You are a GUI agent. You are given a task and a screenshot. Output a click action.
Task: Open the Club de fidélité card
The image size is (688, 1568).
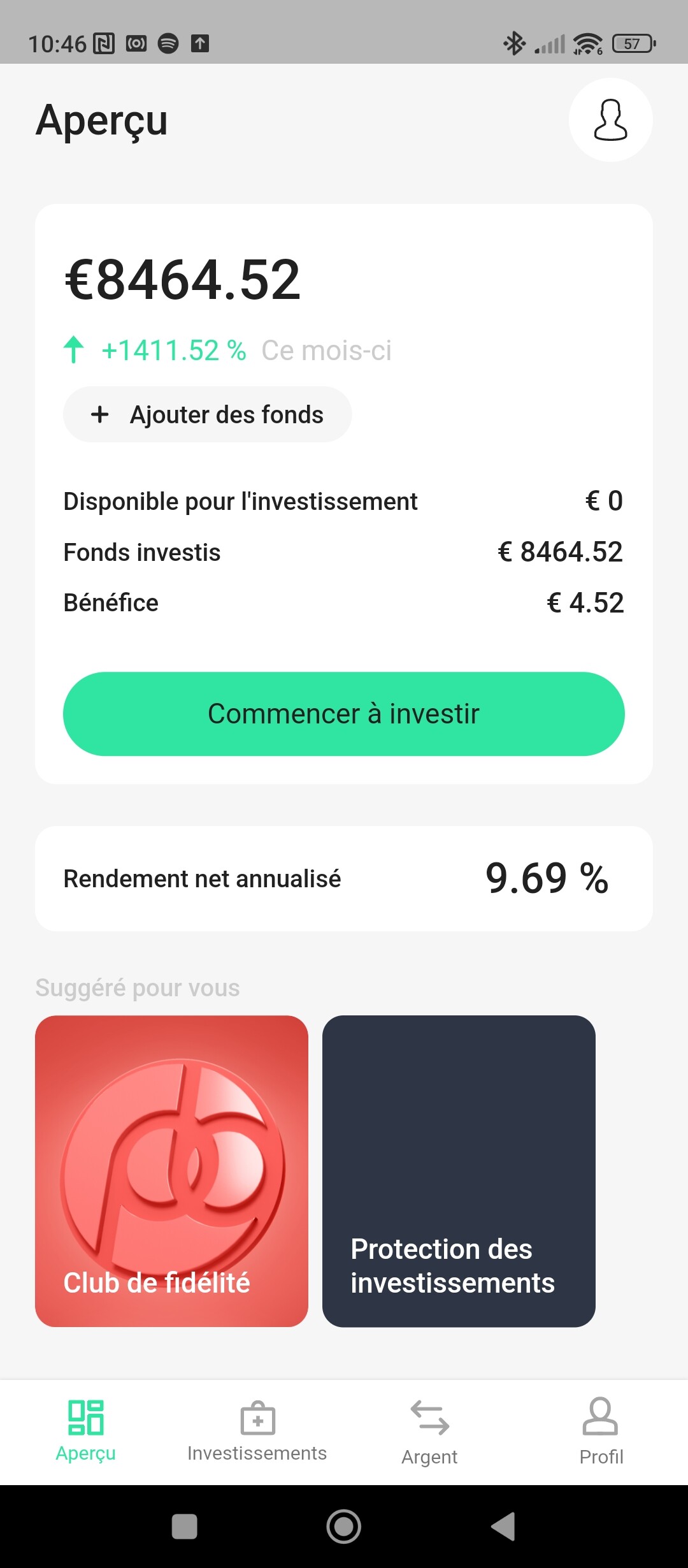(171, 1171)
